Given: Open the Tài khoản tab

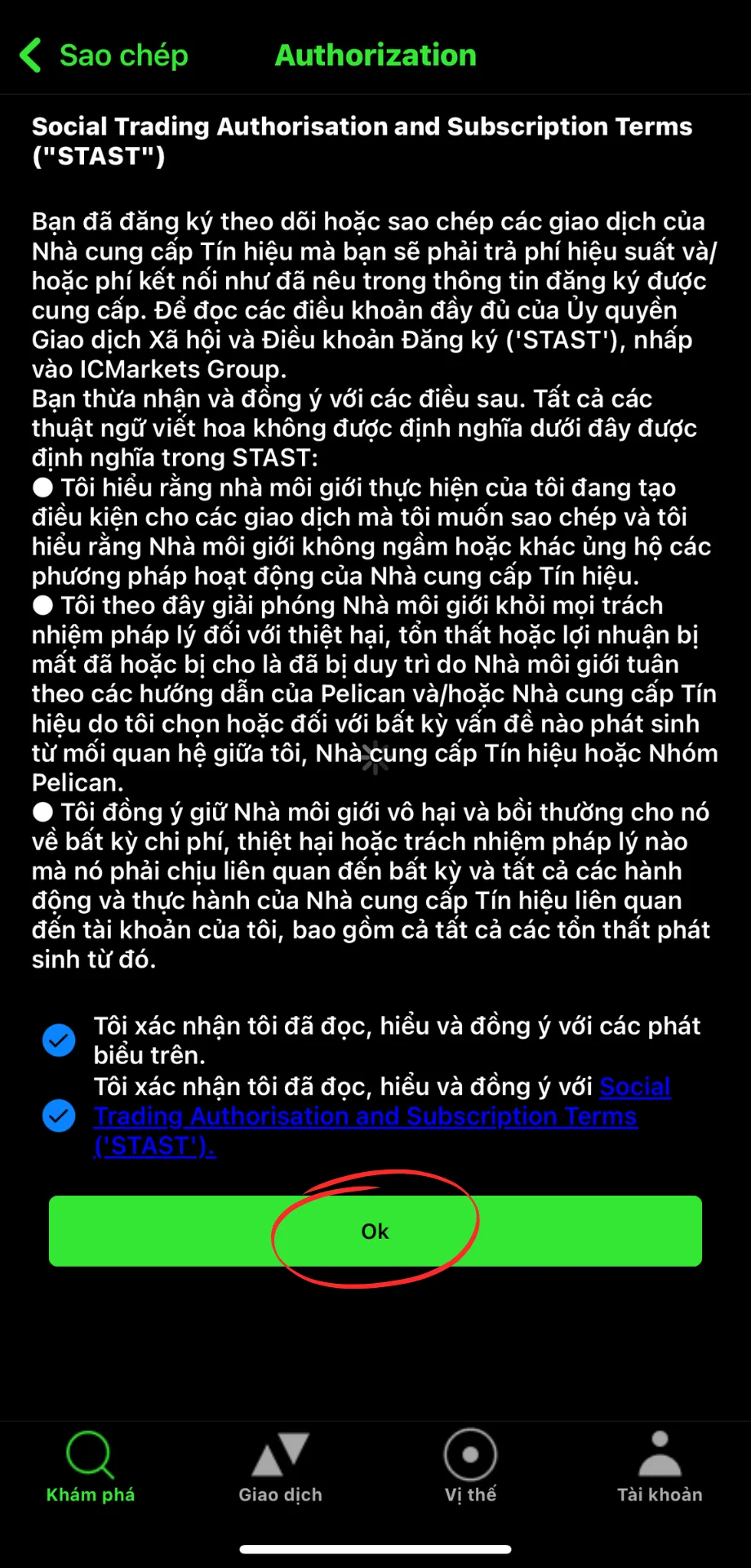Looking at the screenshot, I should [x=660, y=1468].
